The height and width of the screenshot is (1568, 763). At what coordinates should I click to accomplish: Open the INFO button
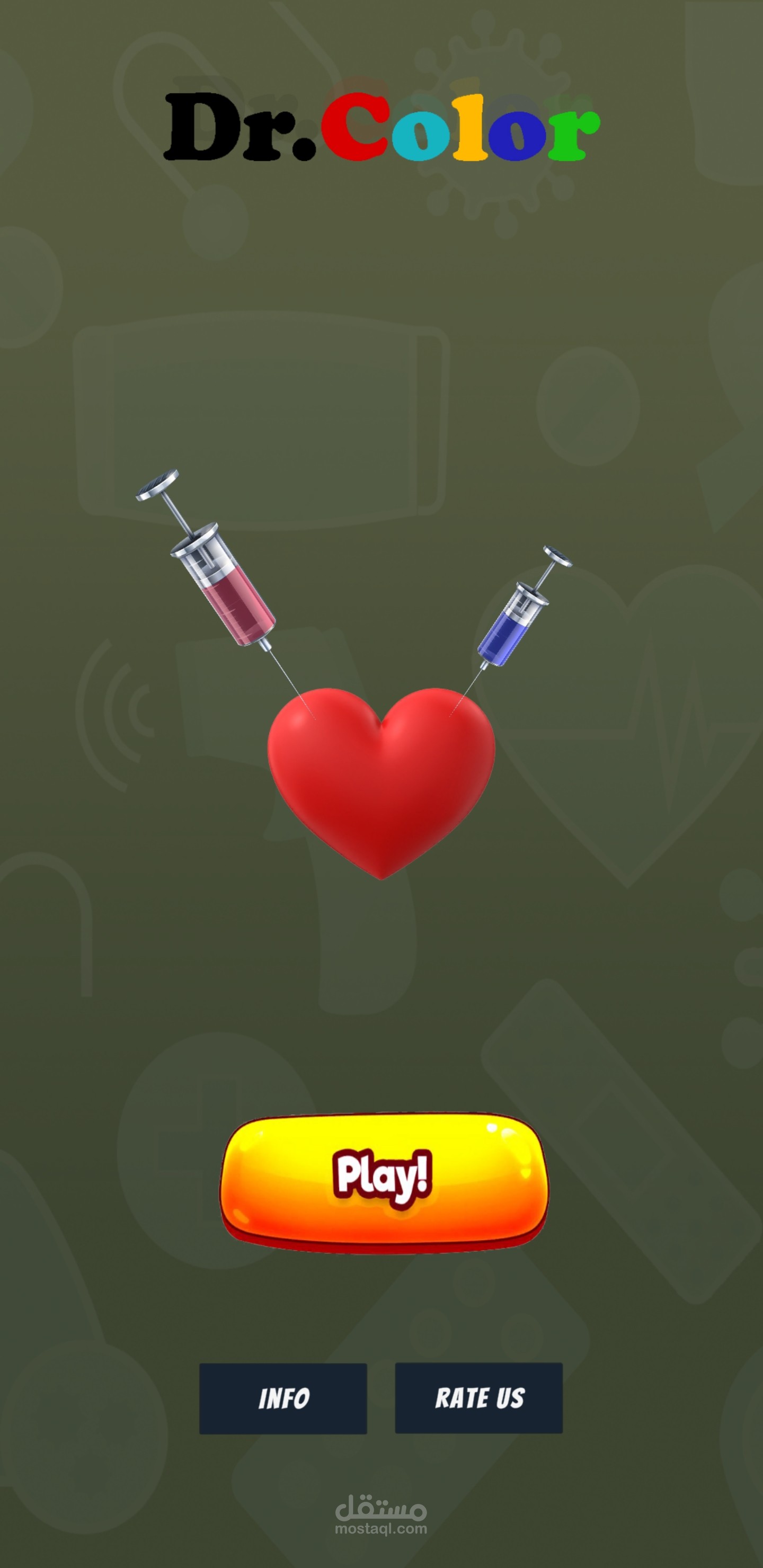[283, 1398]
